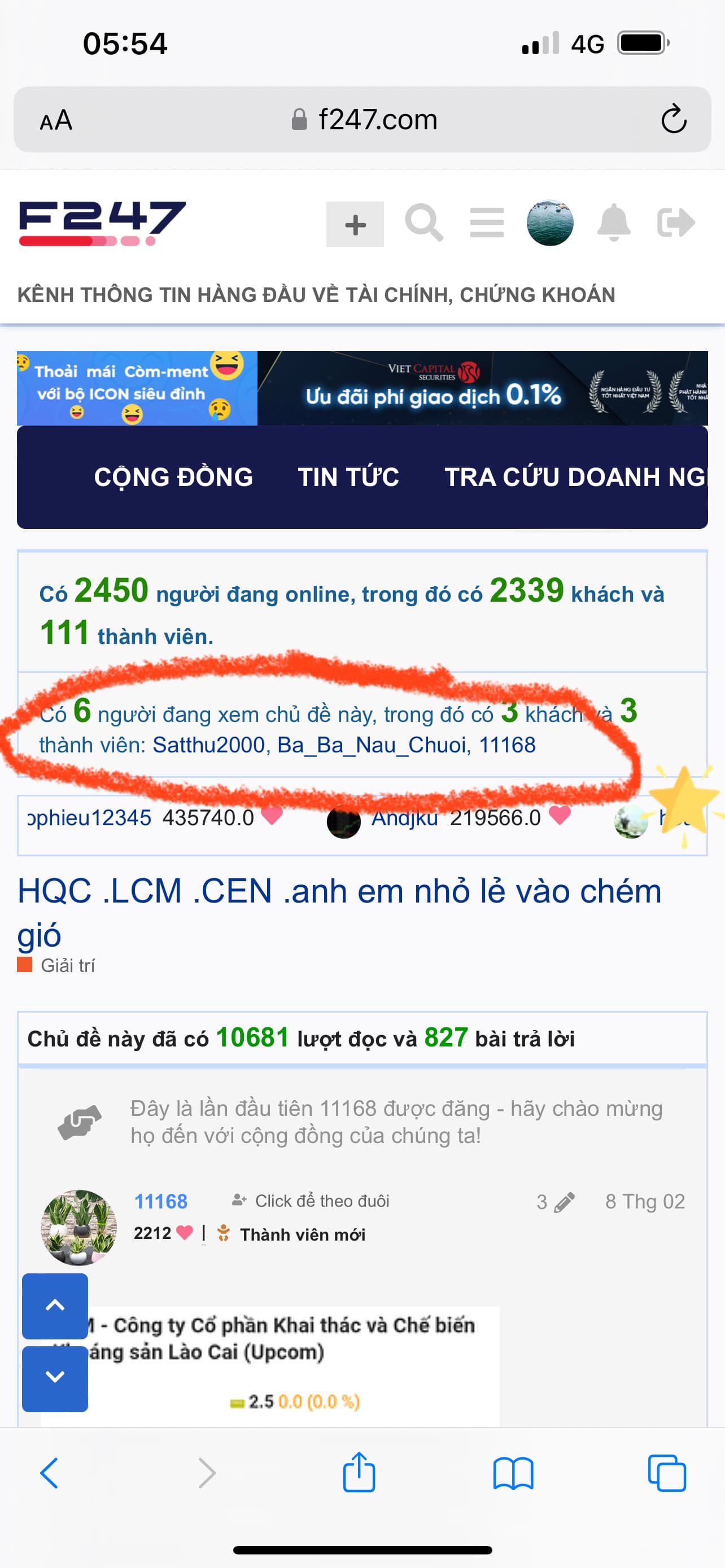The width and height of the screenshot is (725, 1568).
Task: Open the 11168 username on the post
Action: point(161,1201)
